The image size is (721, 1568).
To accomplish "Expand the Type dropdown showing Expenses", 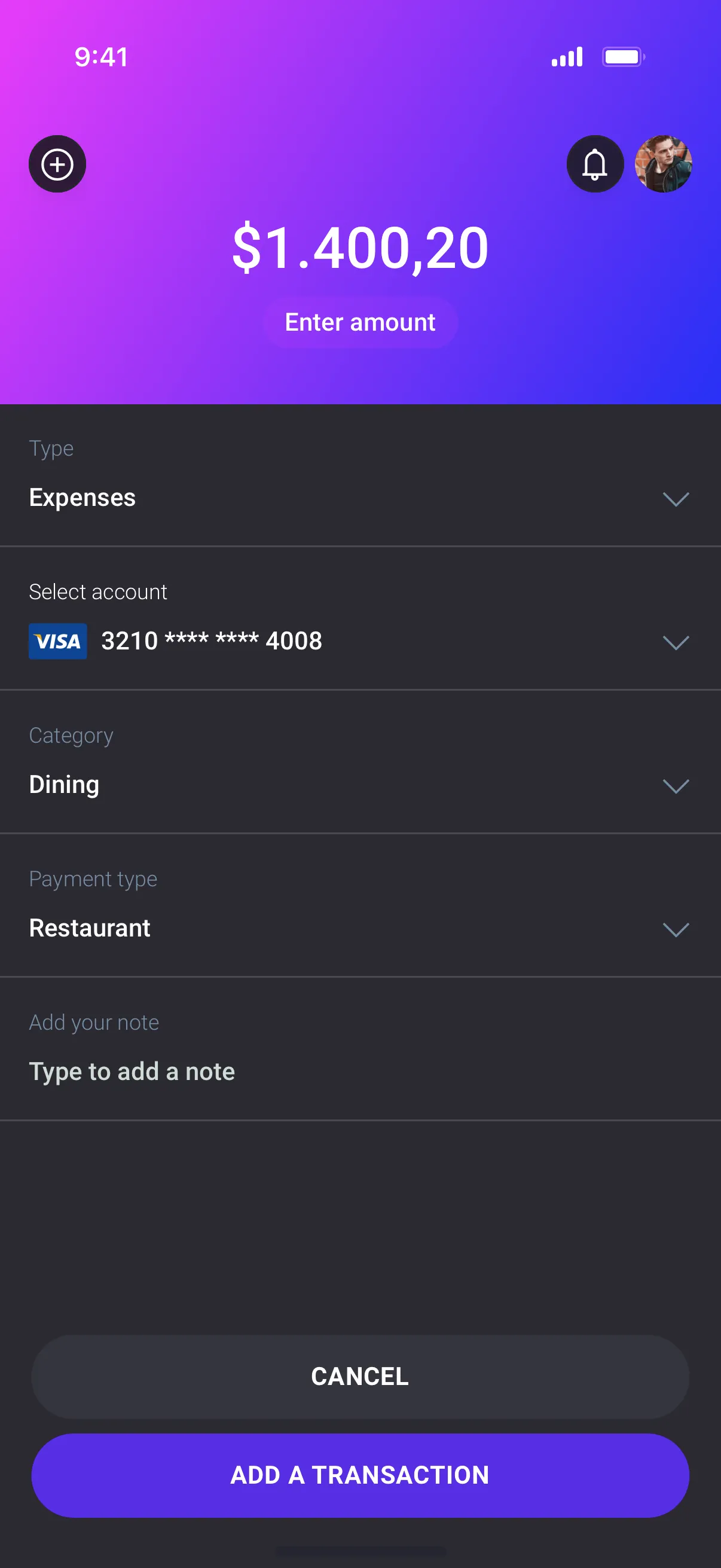I will [676, 499].
